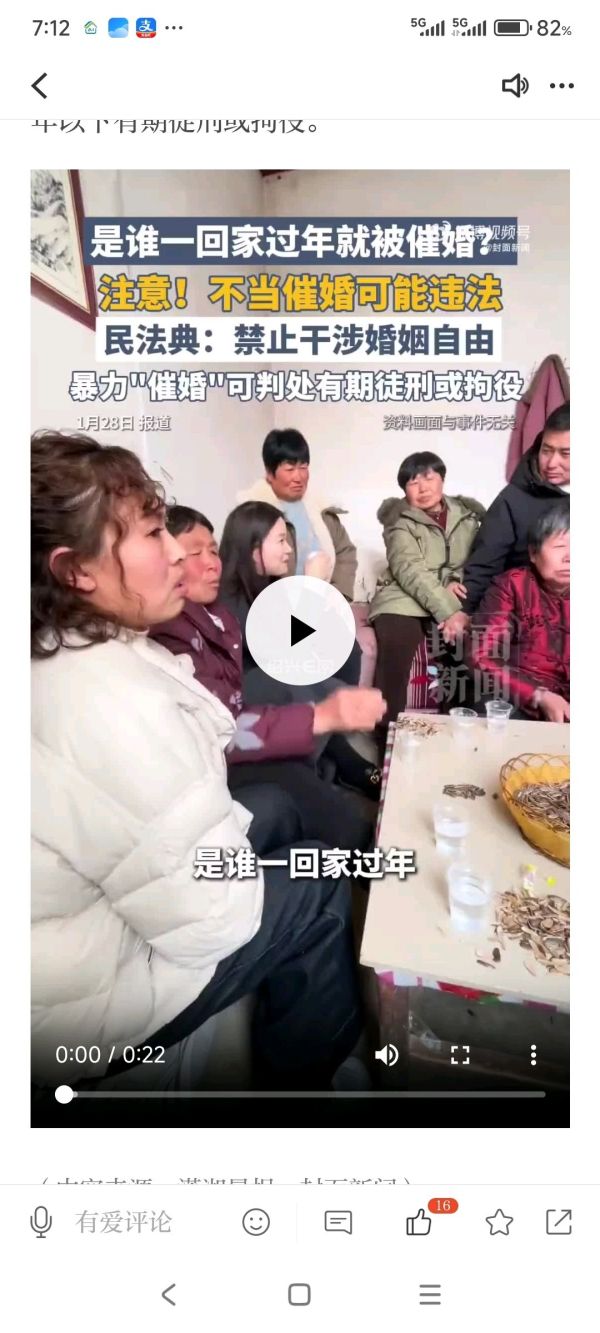600x1333 pixels.
Task: Tap the video progress bar
Action: point(300,1094)
